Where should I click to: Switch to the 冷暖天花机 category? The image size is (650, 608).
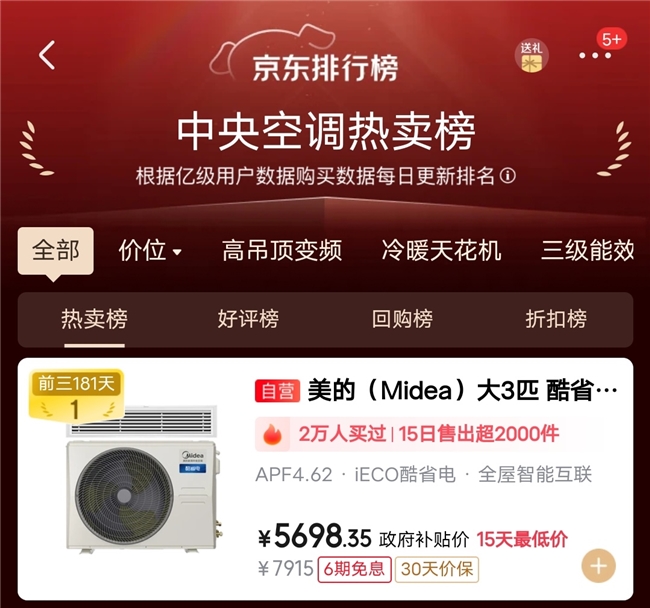(441, 250)
